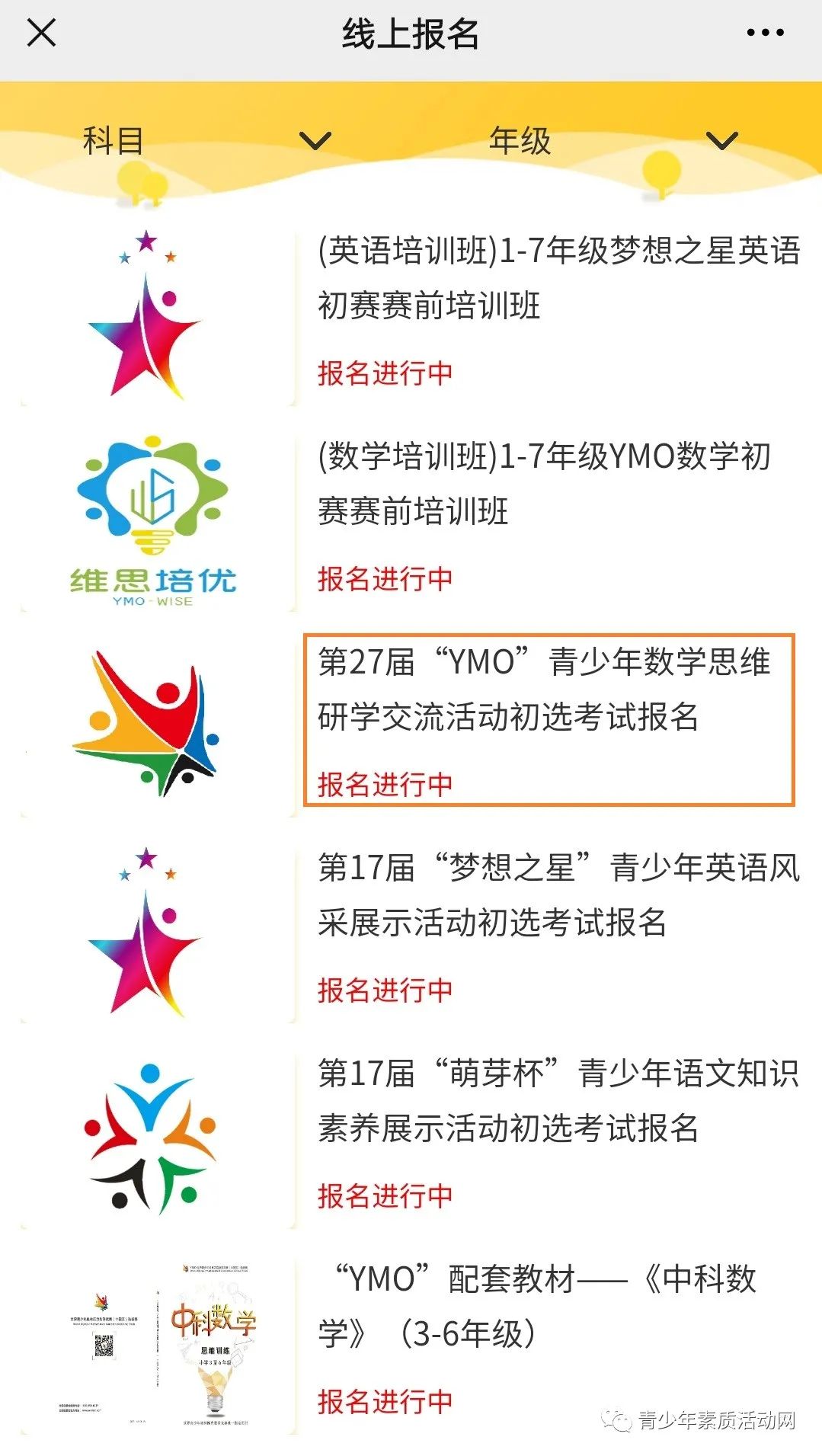Expand the 年级 grade dropdown

point(614,141)
